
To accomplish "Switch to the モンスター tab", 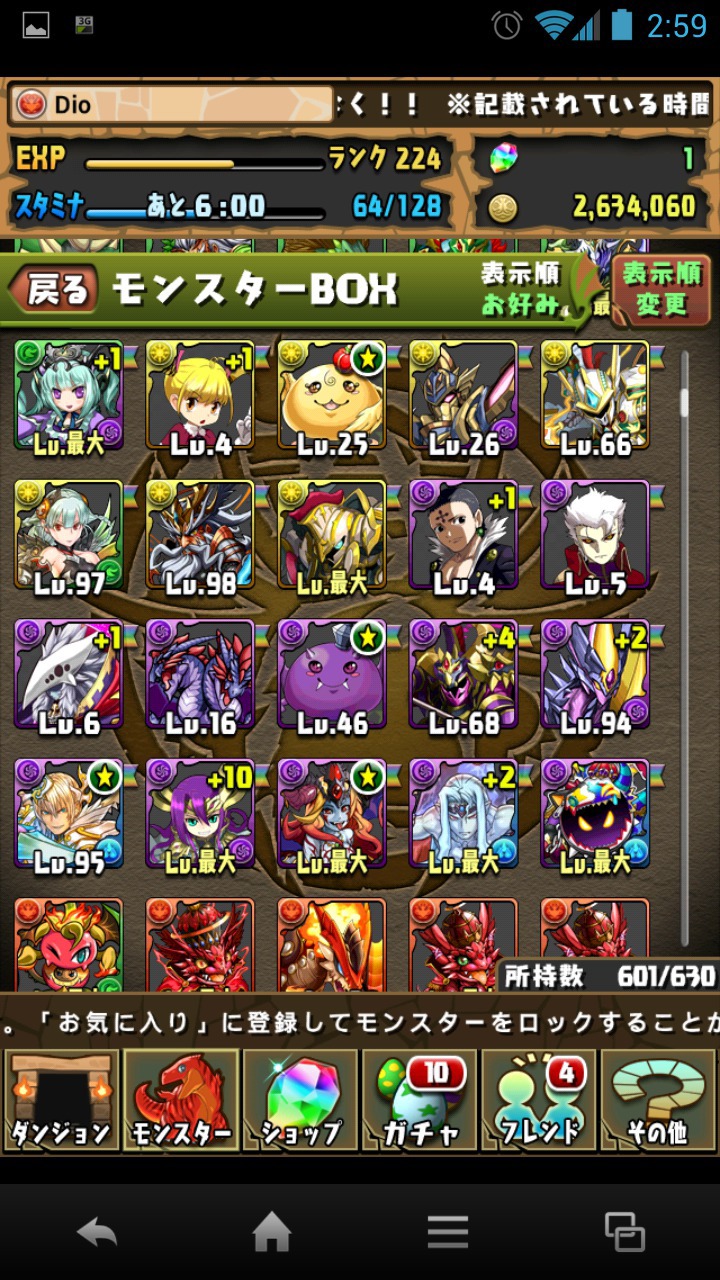I will [x=181, y=1101].
